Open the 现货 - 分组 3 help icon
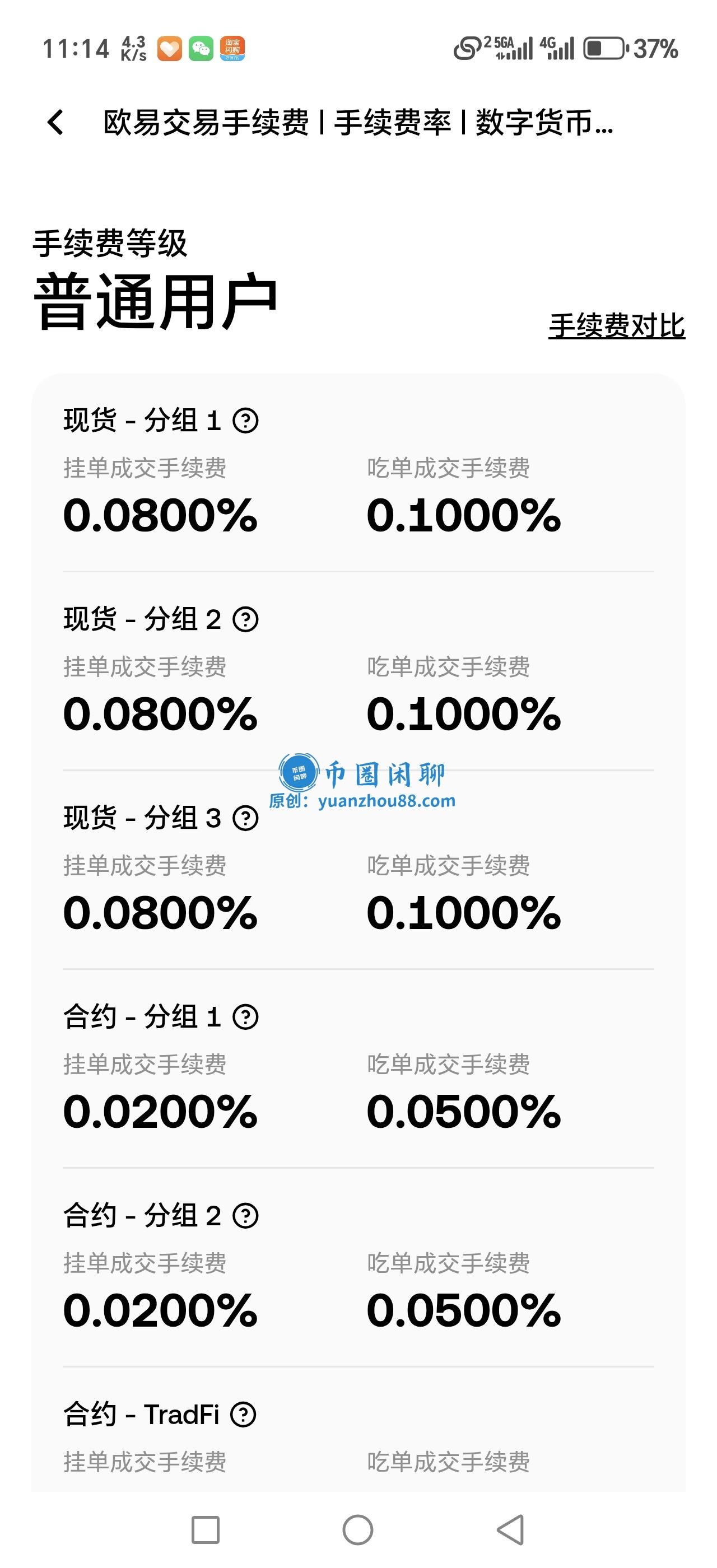The height and width of the screenshot is (1568, 717). (246, 818)
